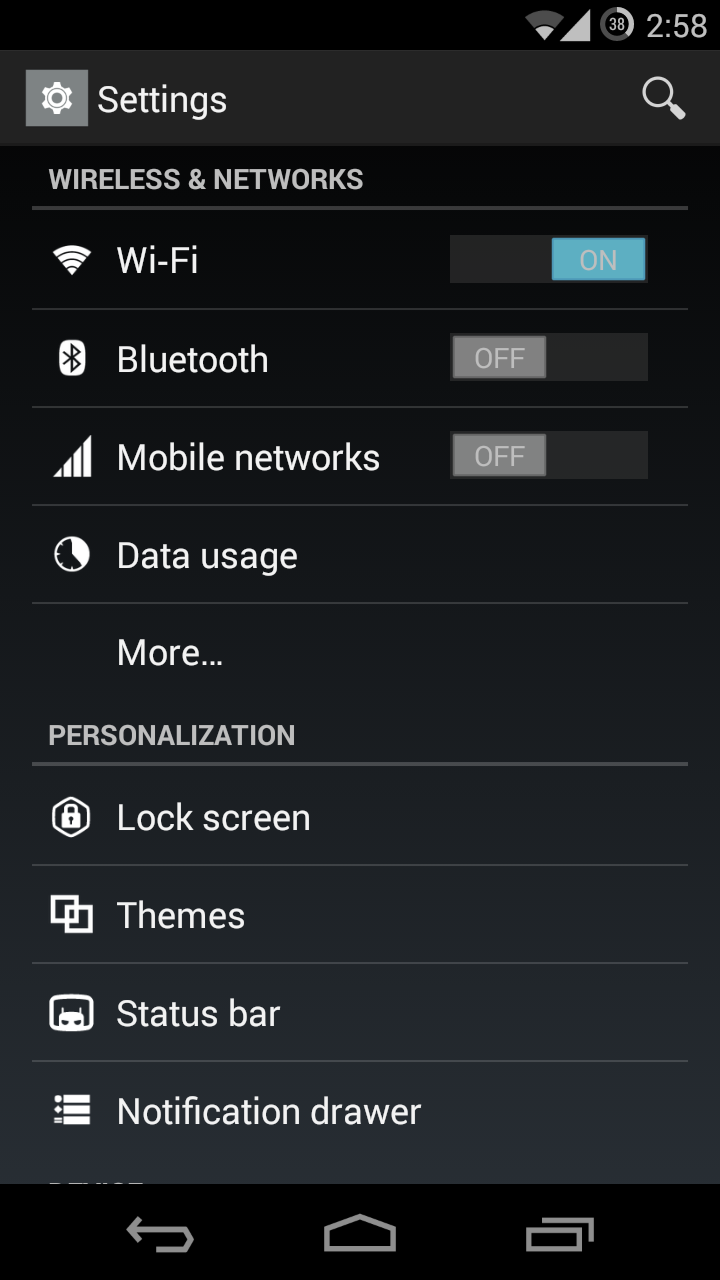Turn off the Wi-Fi switch

tap(548, 260)
